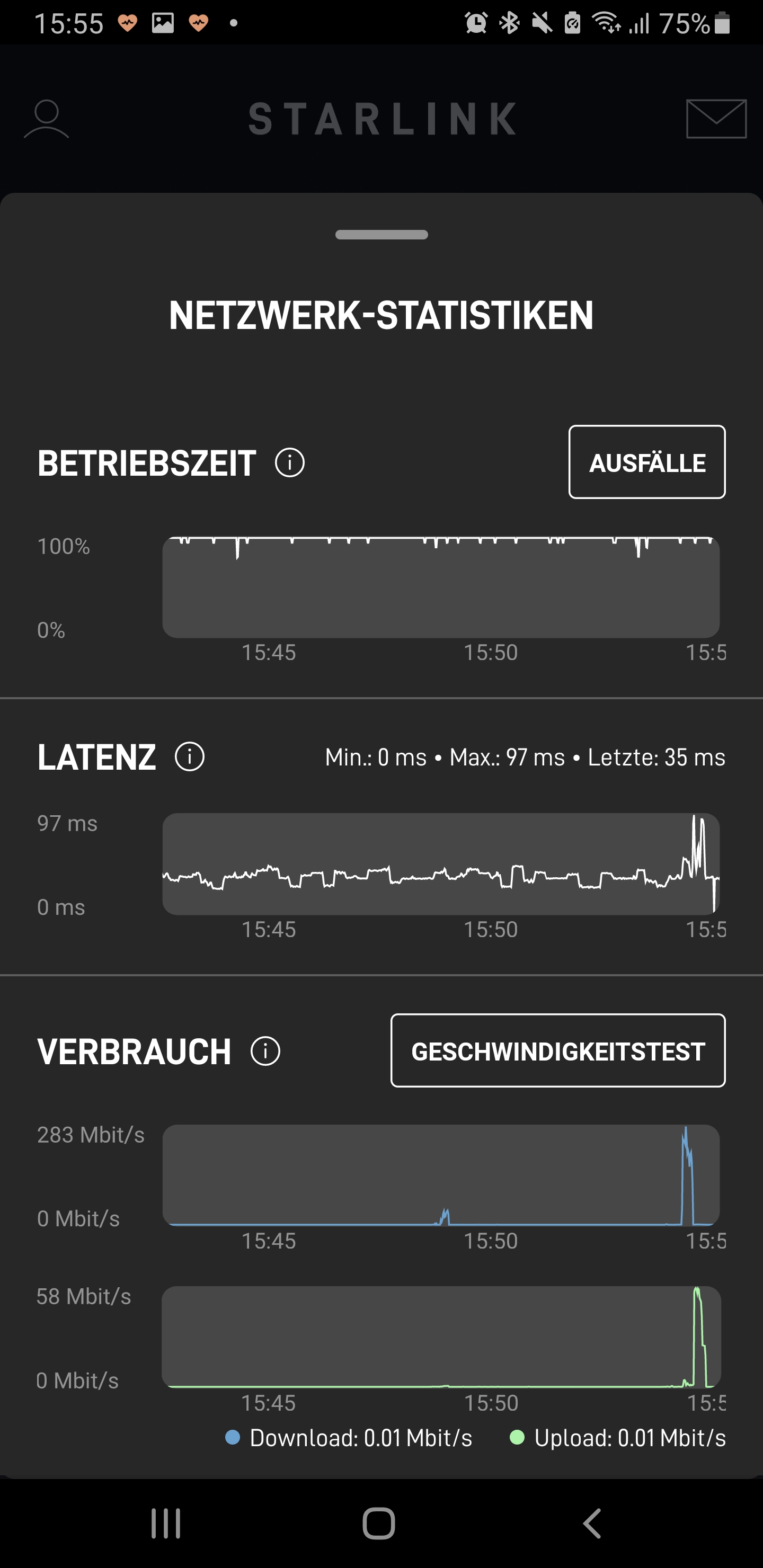Tap the sheet drag handle

coord(381,235)
